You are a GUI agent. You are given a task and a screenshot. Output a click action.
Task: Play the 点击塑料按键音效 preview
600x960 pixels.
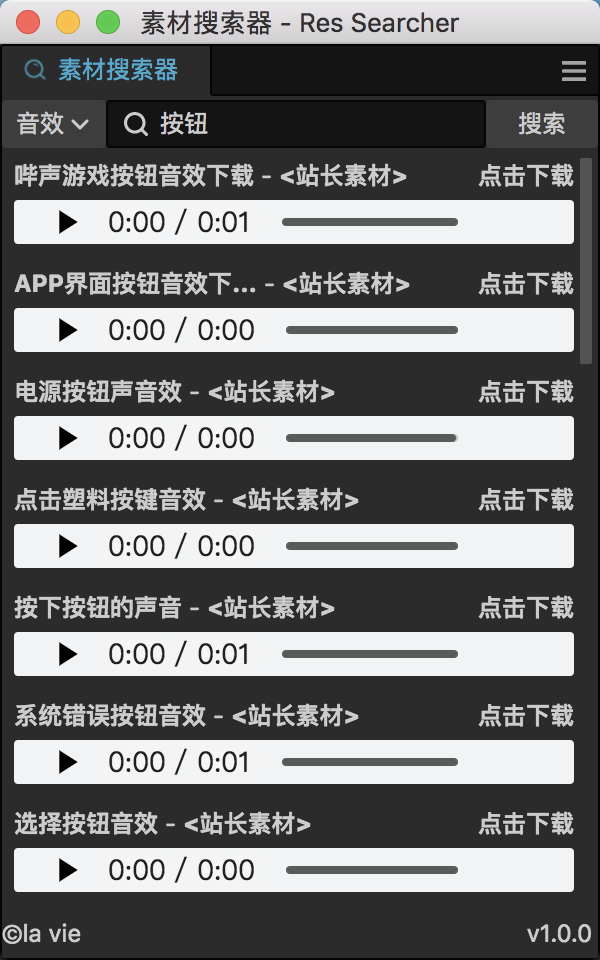68,546
